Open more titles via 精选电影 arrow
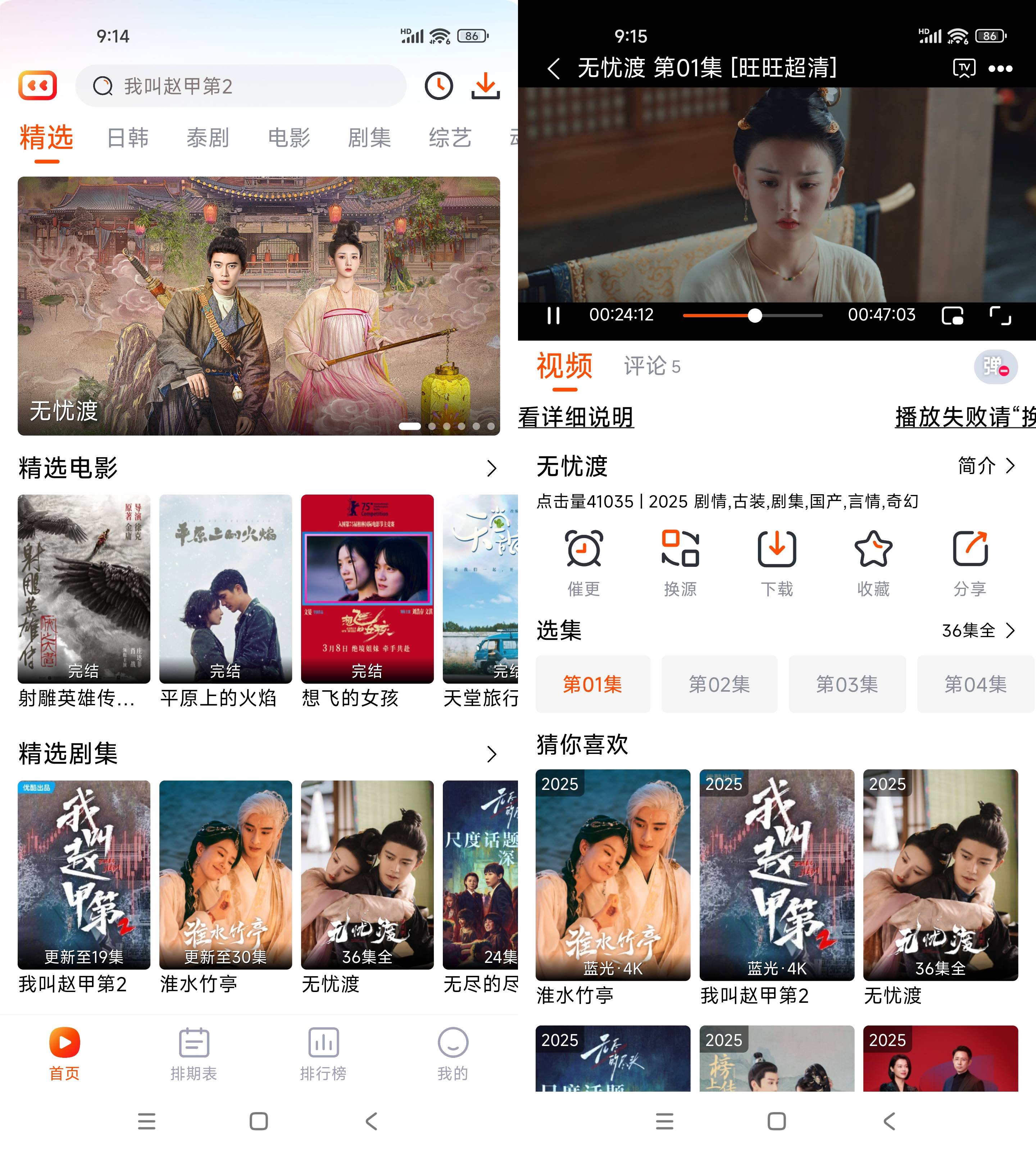 (492, 468)
